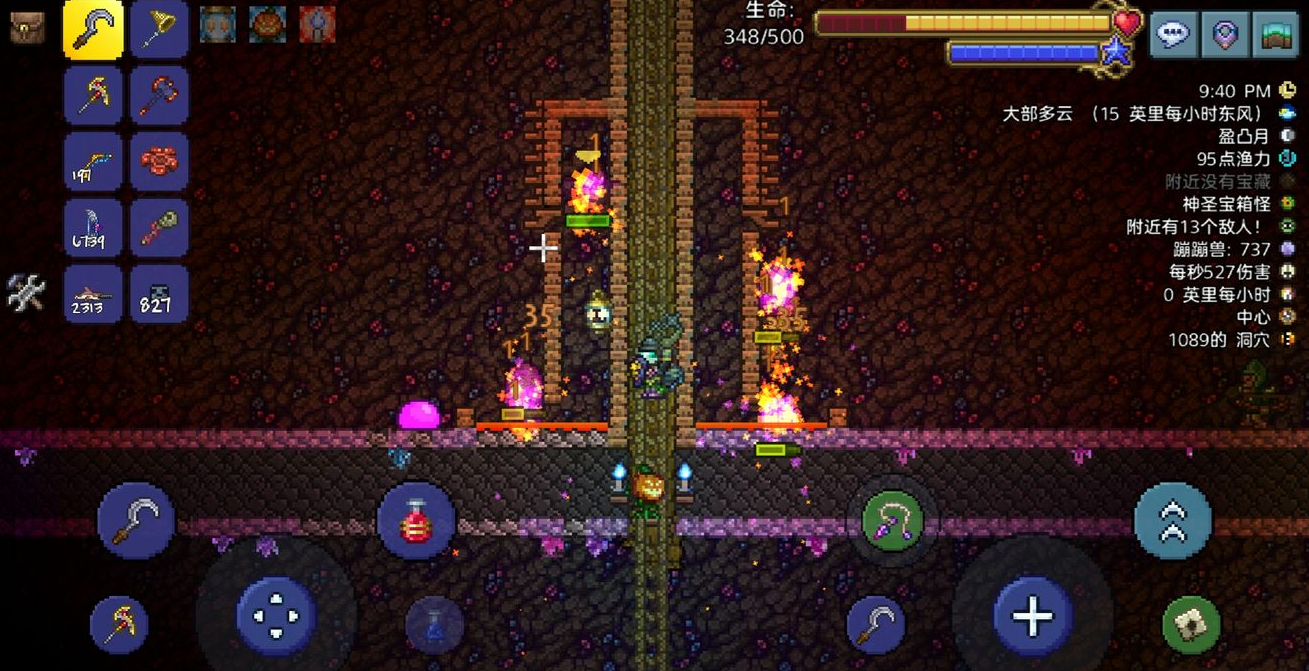1309x671 pixels.
Task: Select the skull staff slot
Action: pos(159,229)
